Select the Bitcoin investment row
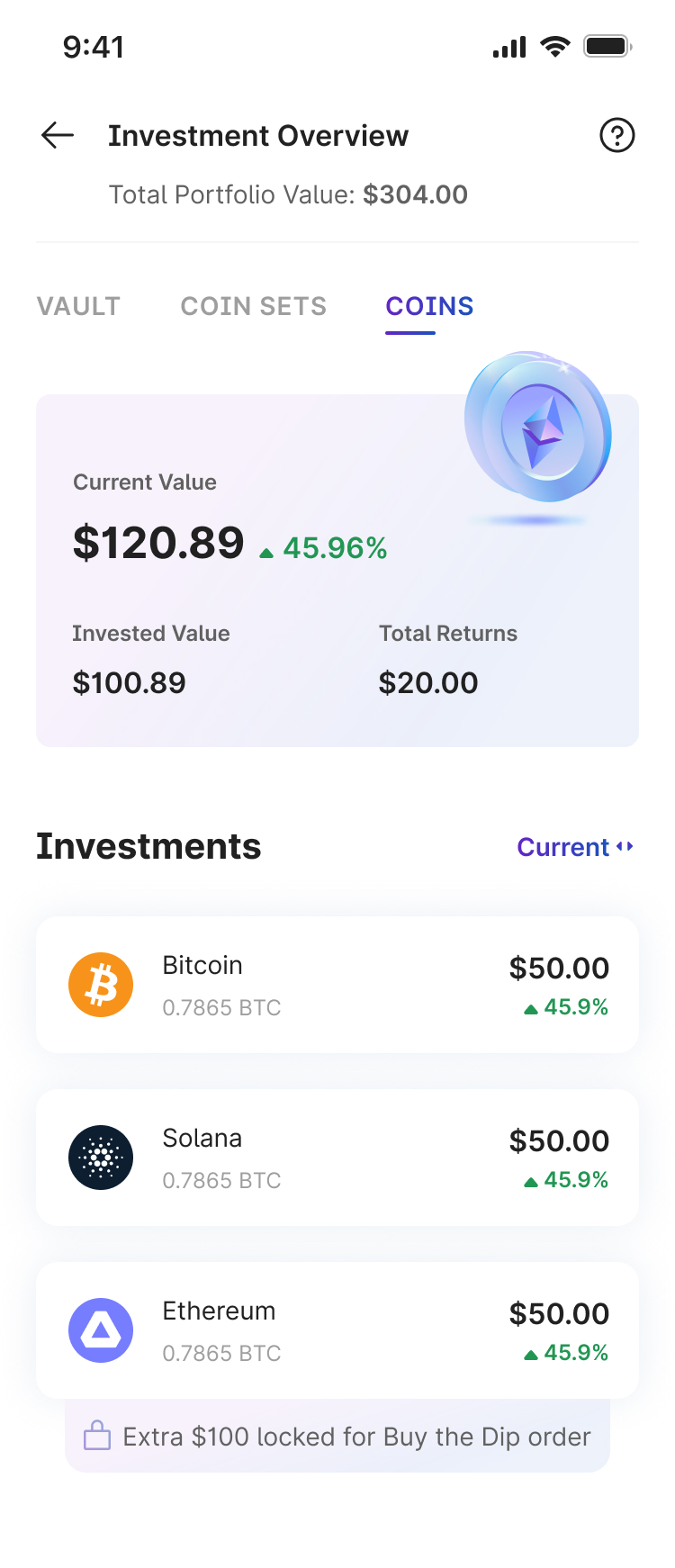675x1568 pixels. coord(337,984)
